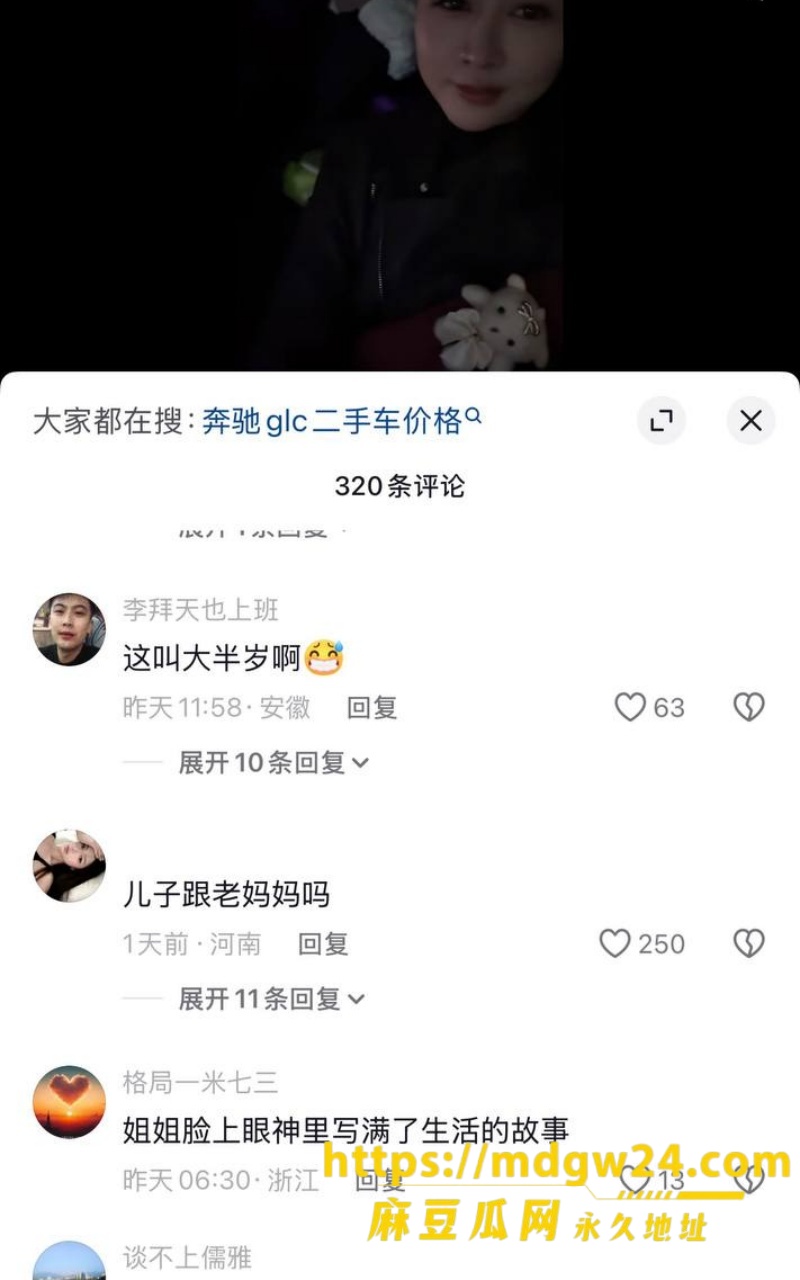Dislike the comment 儿子跟老妈妈吗
Screen dimensions: 800x1280
click(749, 943)
